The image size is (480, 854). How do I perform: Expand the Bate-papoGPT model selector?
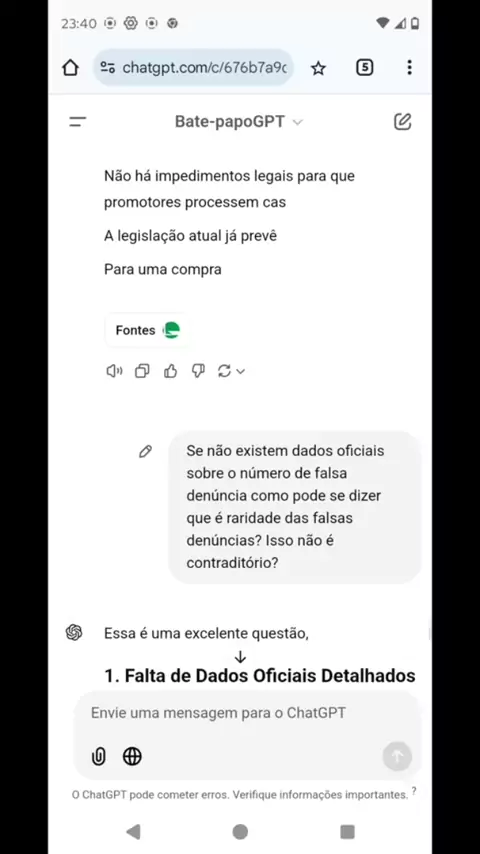[x=239, y=121]
